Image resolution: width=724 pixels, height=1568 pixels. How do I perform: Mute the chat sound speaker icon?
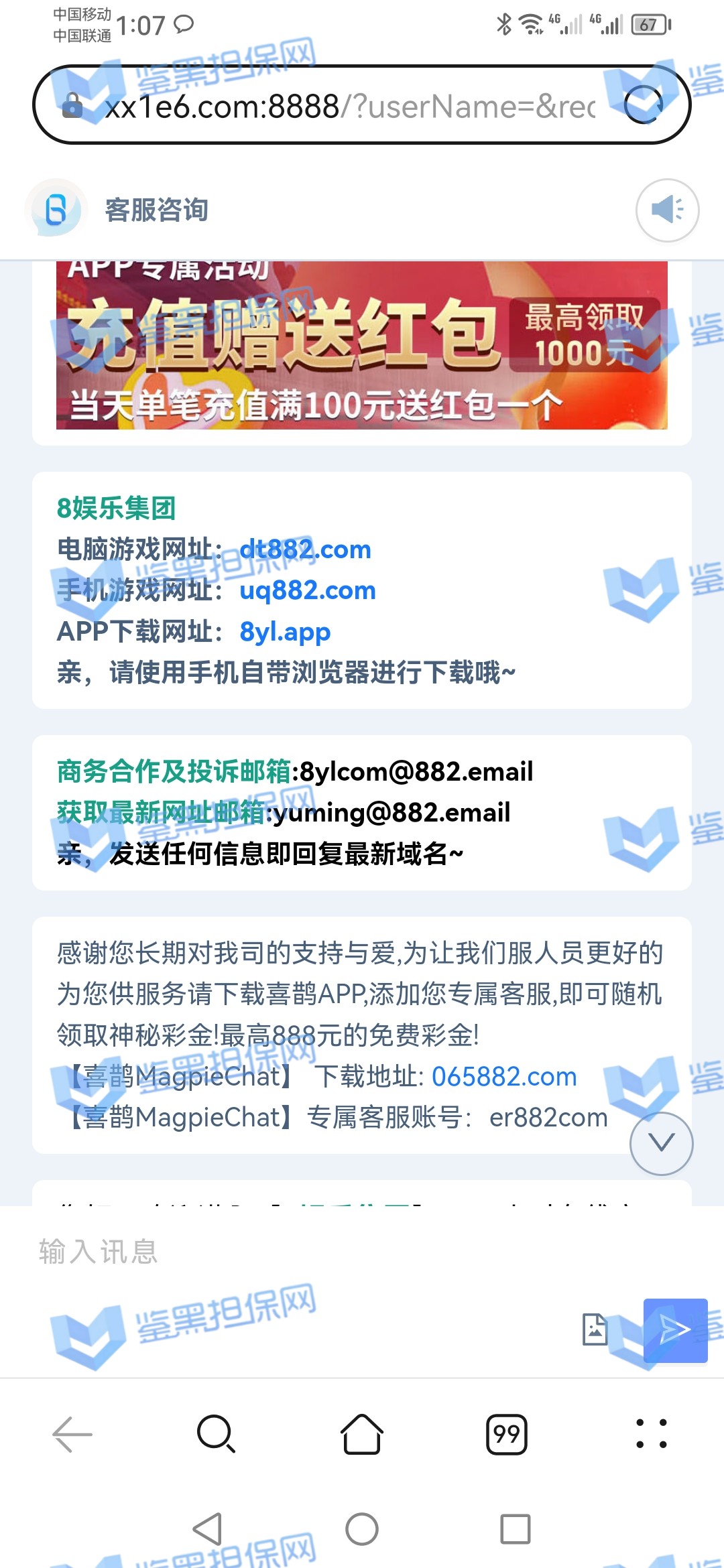pyautogui.click(x=667, y=210)
